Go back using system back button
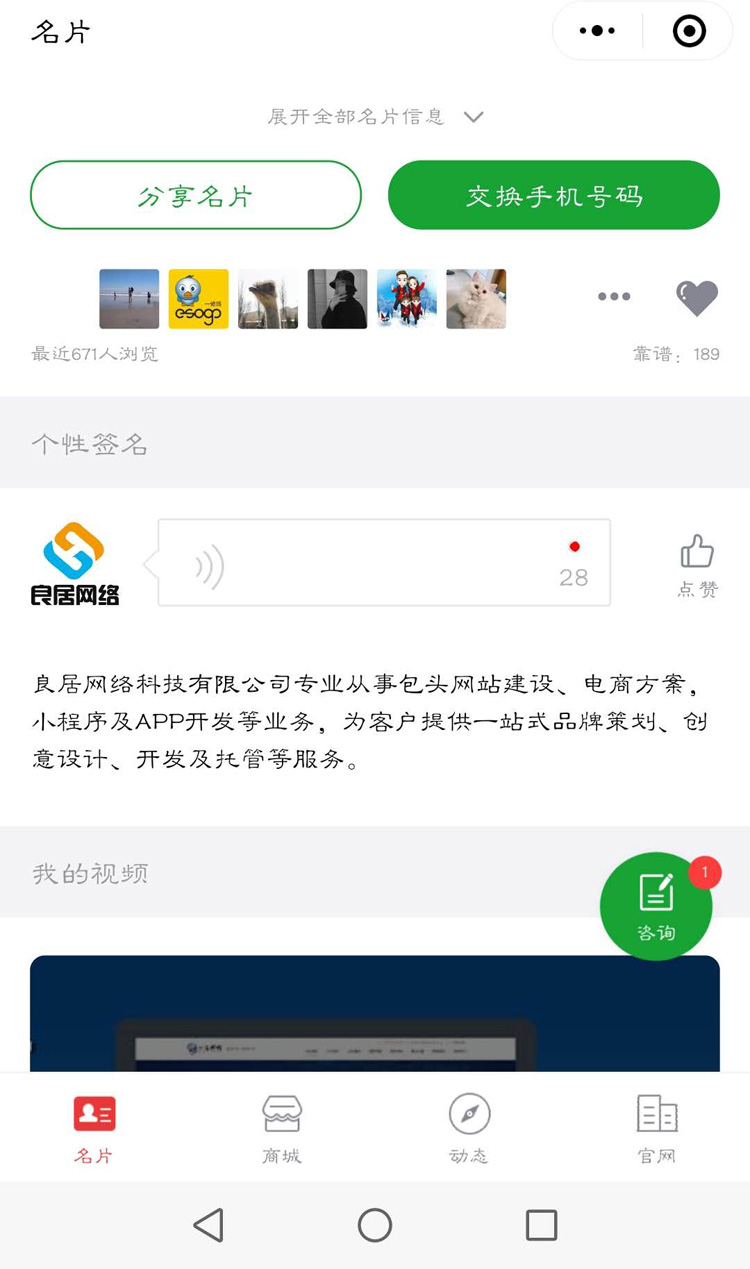This screenshot has height=1269, width=750. pos(209,1225)
